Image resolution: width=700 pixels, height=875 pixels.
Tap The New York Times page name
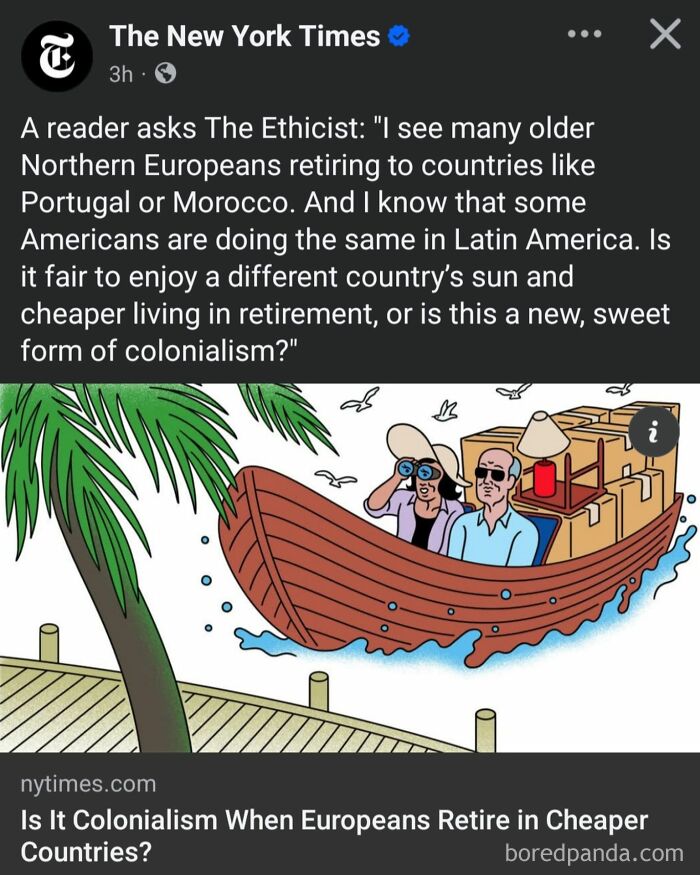[244, 36]
